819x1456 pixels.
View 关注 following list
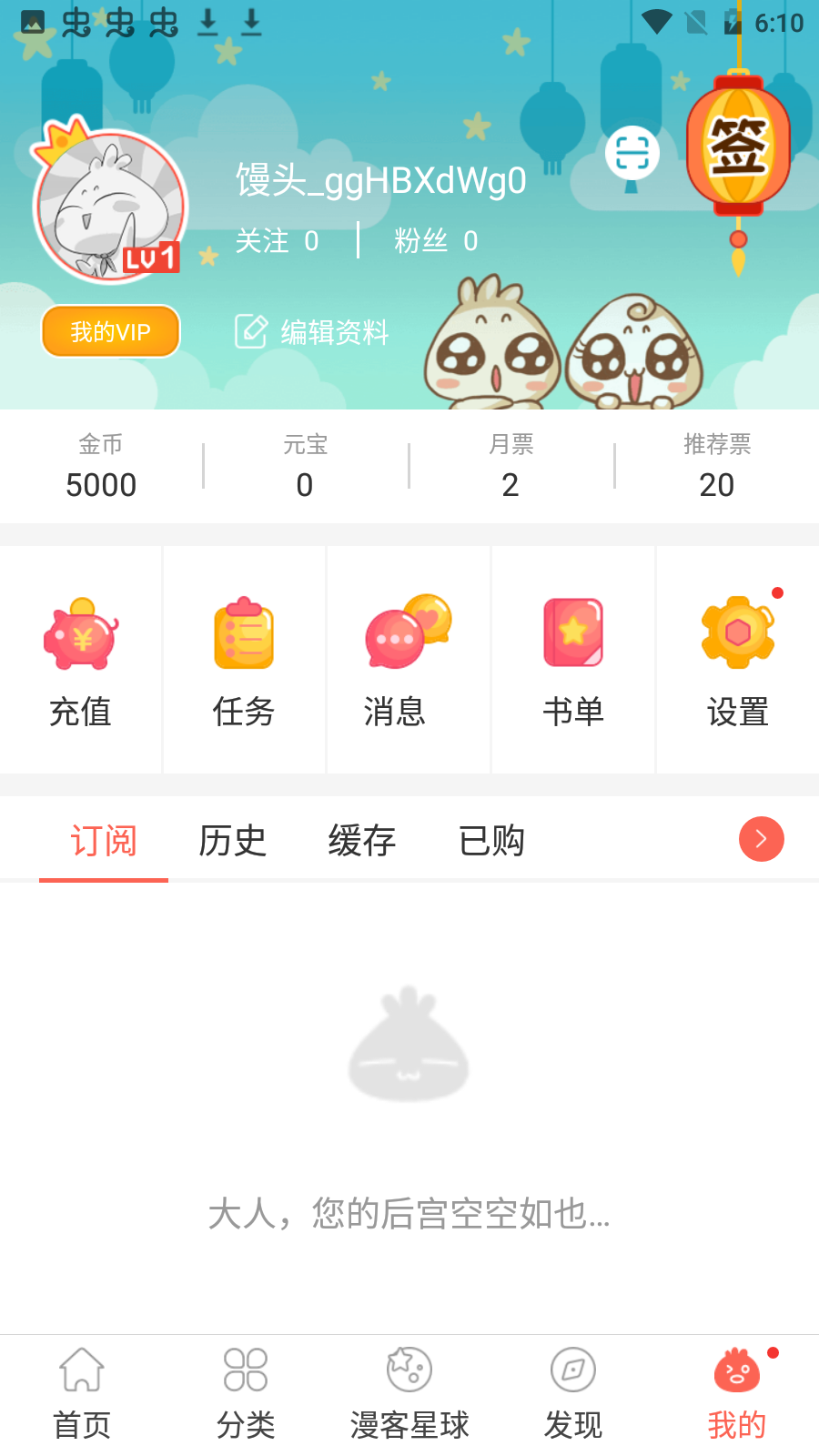point(277,241)
